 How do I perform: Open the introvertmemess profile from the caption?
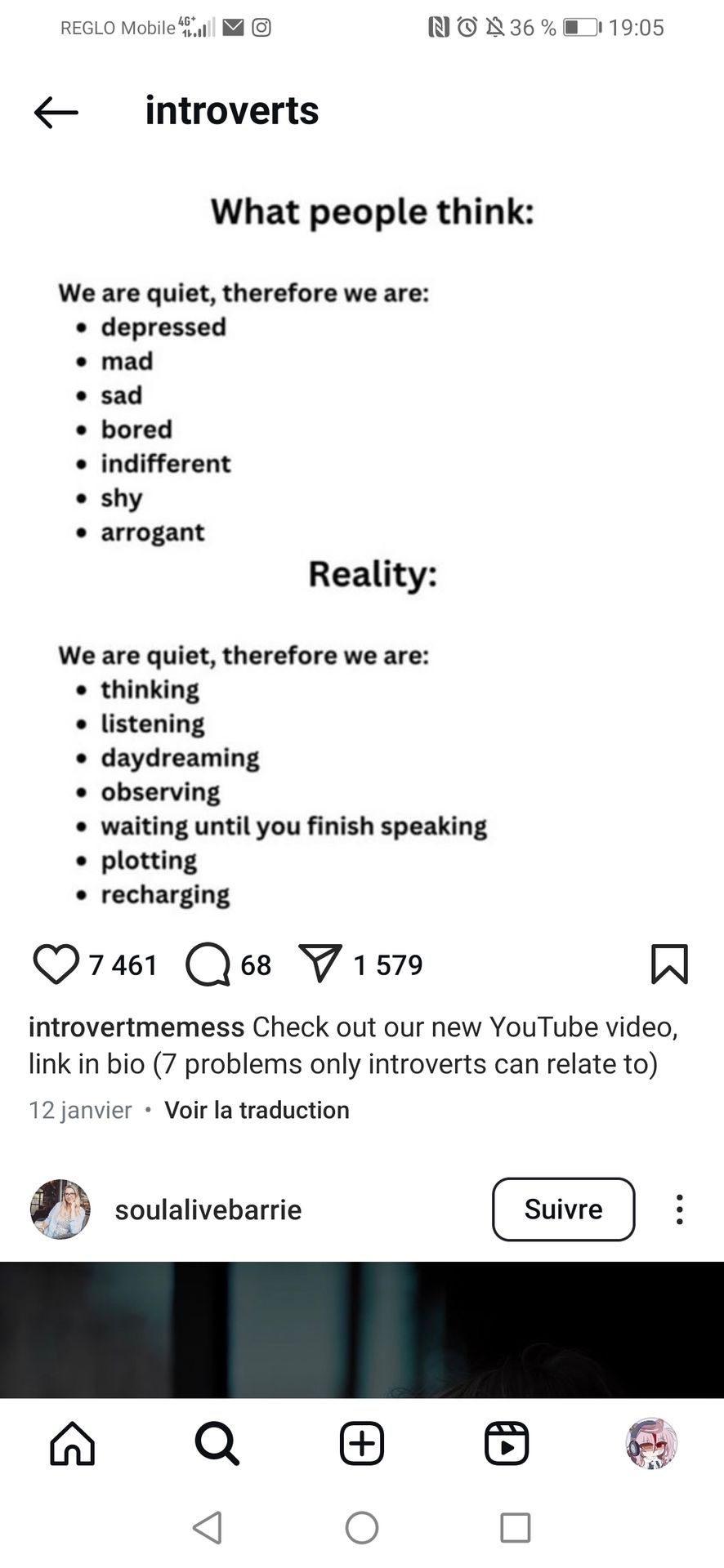(x=136, y=1027)
